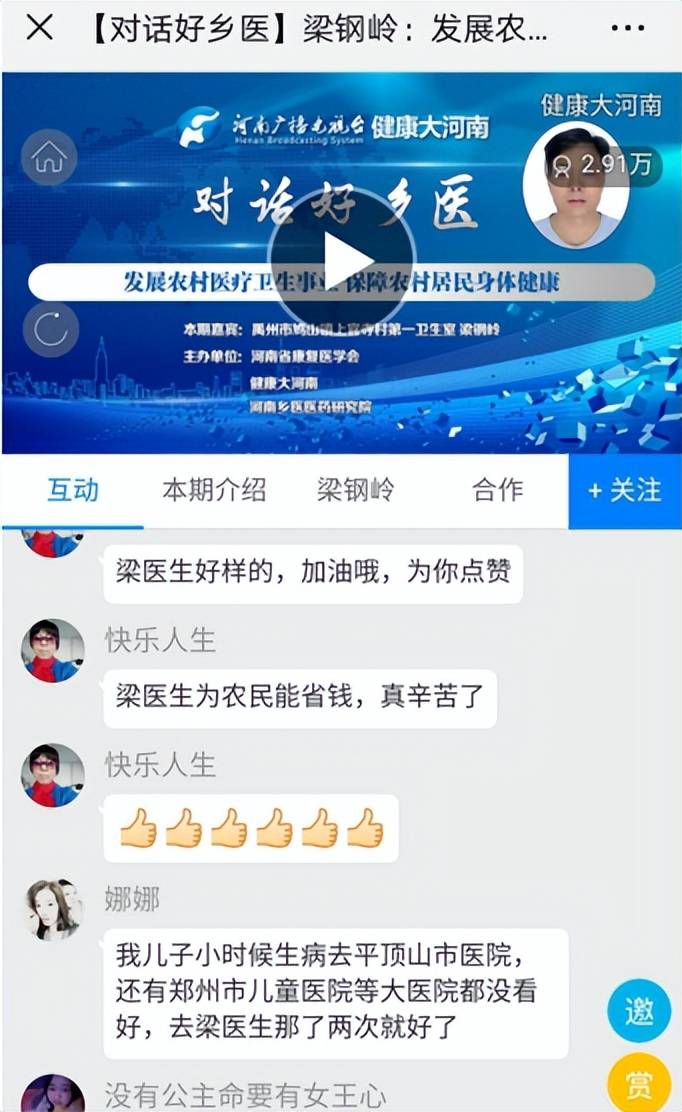Open the 梁钢岭 tab
Image resolution: width=682 pixels, height=1112 pixels.
[x=356, y=490]
